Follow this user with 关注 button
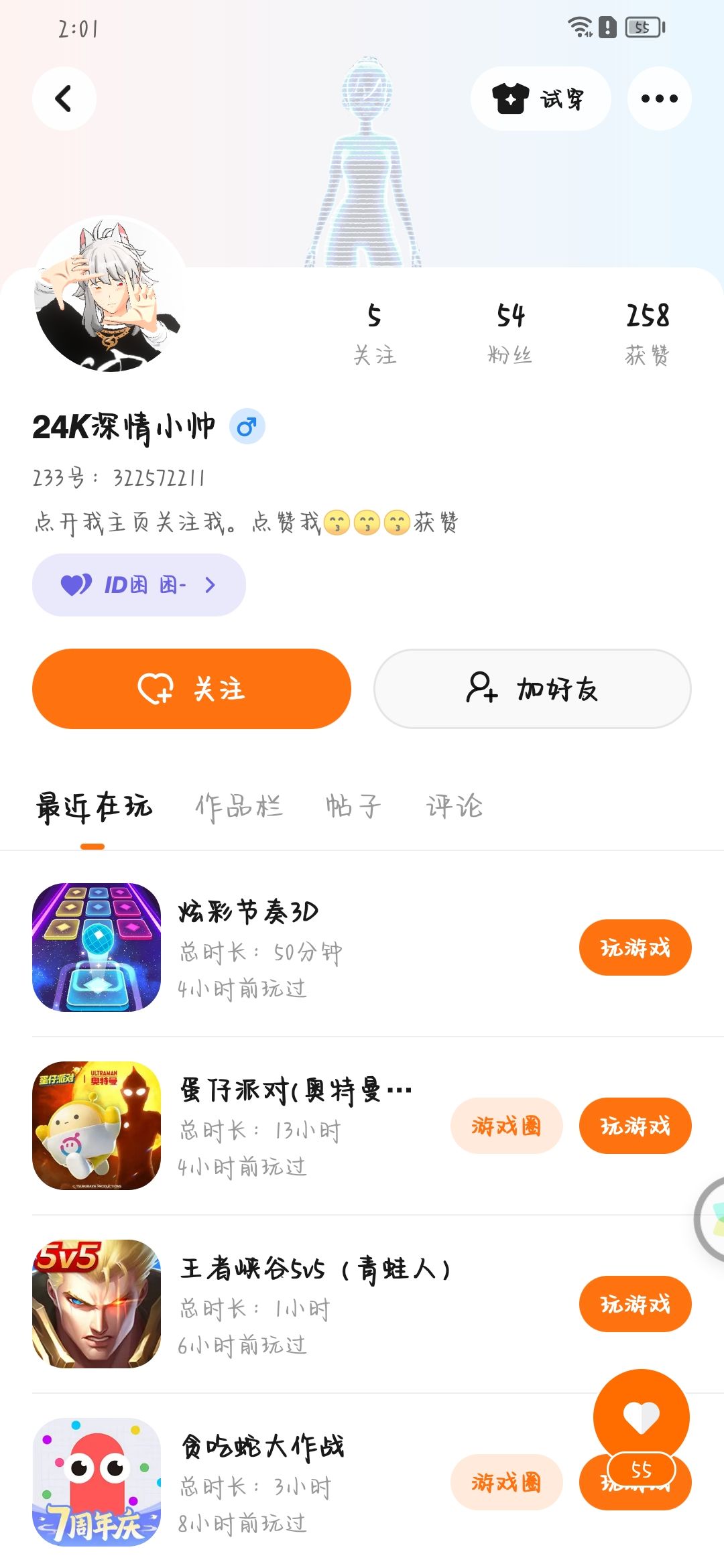 192,689
